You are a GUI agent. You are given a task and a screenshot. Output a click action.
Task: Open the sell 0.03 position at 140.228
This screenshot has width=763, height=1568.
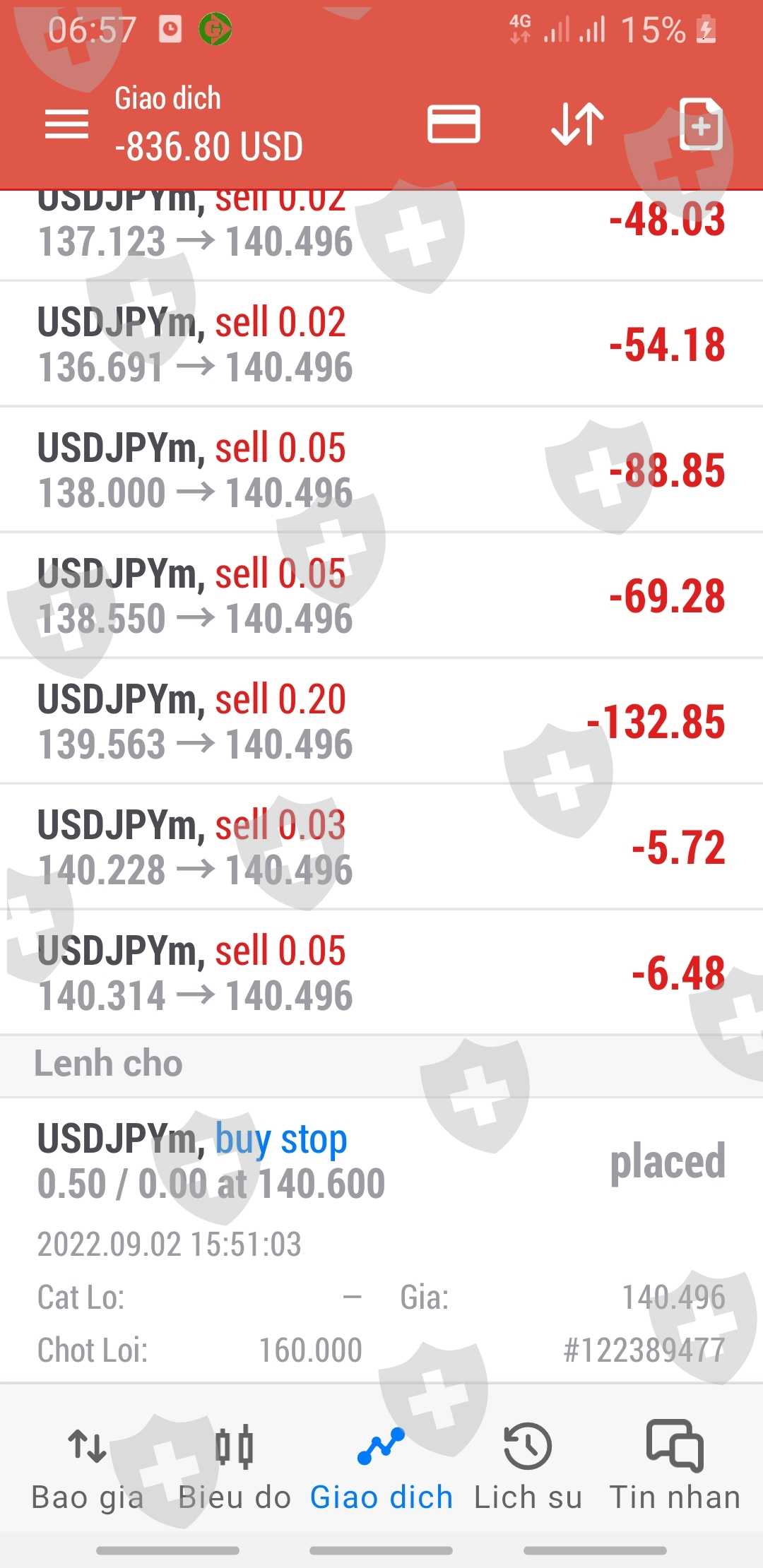click(x=381, y=847)
